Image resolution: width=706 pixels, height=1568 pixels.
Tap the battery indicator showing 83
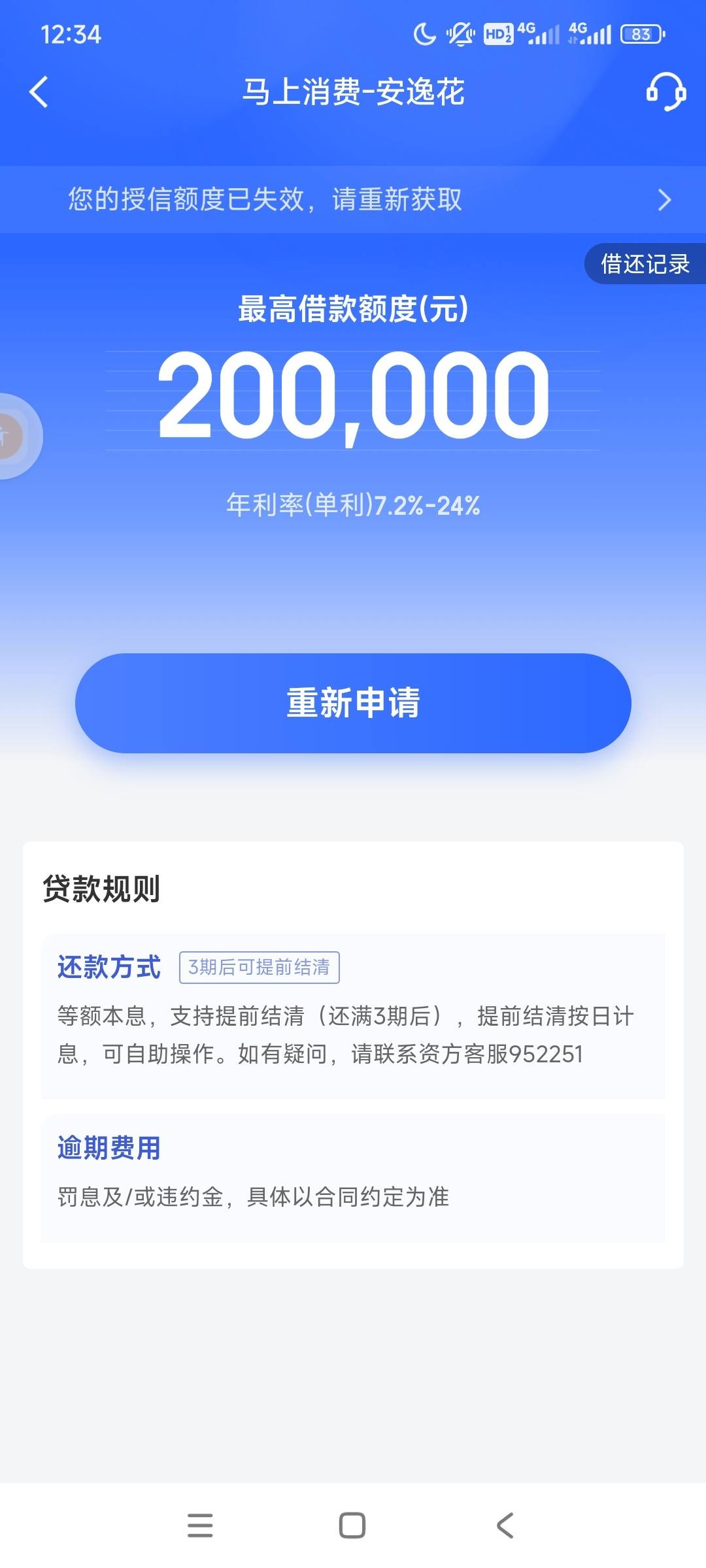pyautogui.click(x=642, y=33)
